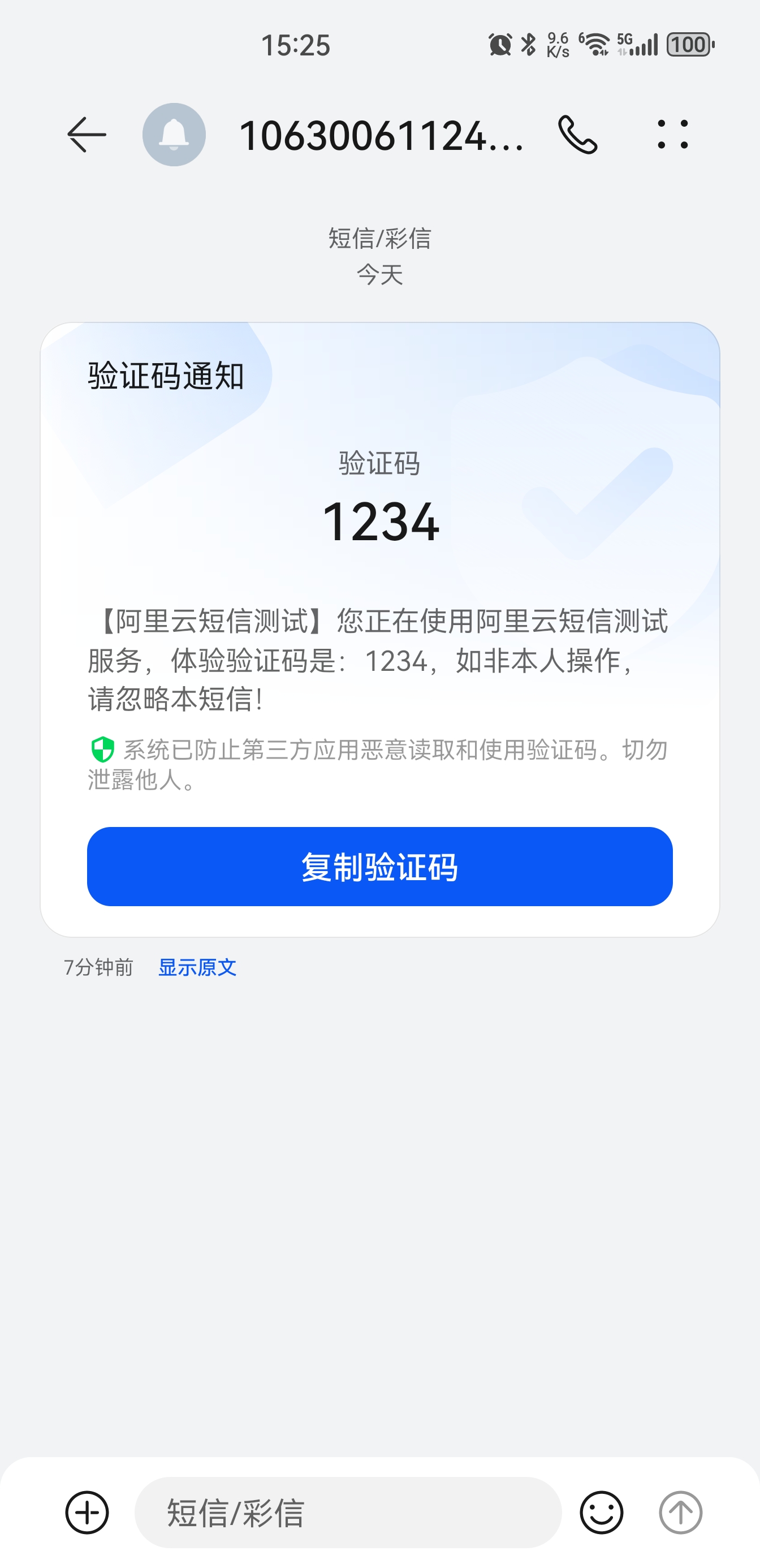Open the four-dot more options menu
The image size is (760, 1568).
(x=673, y=135)
